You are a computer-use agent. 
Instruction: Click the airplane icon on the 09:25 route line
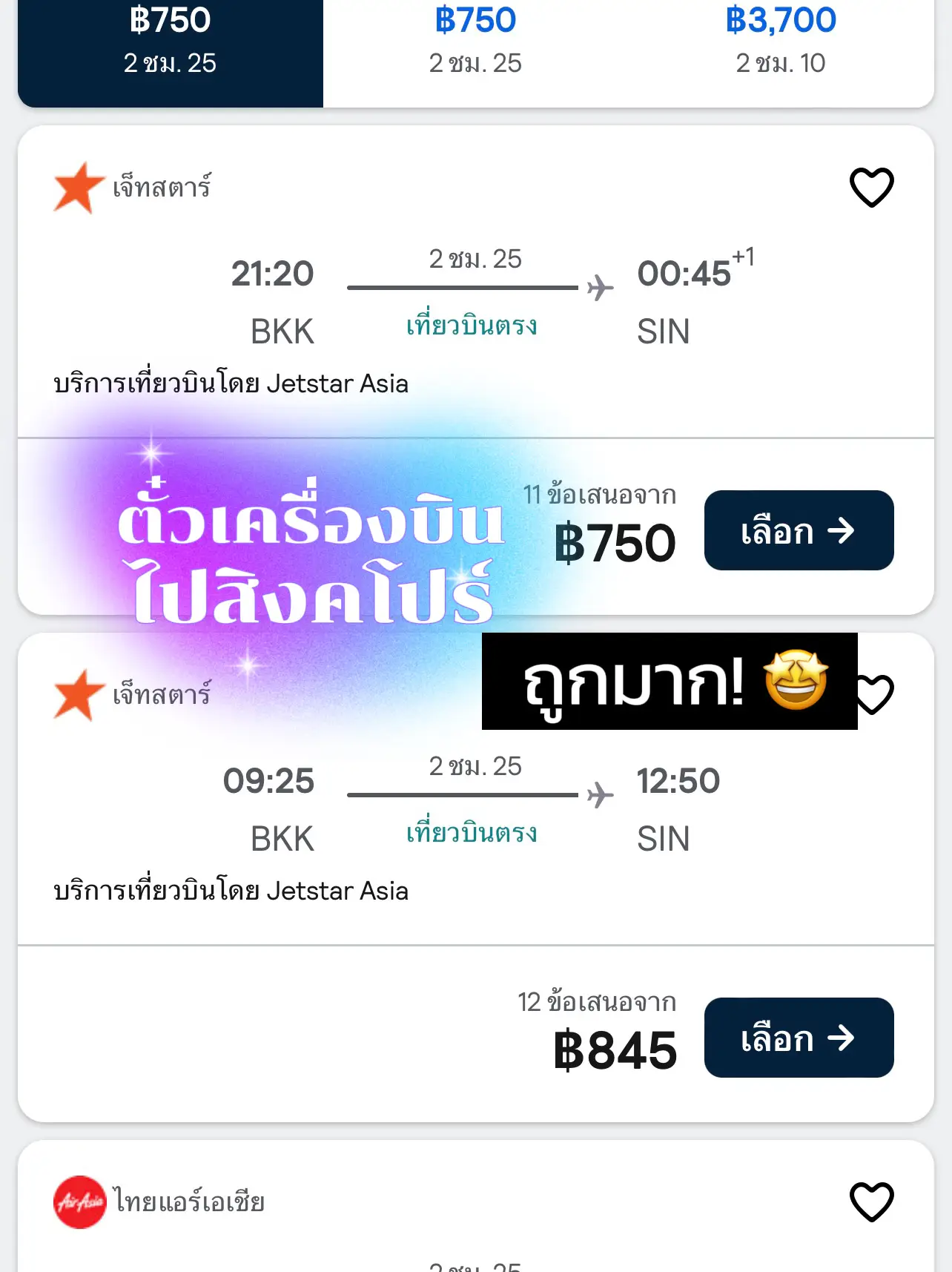click(599, 794)
